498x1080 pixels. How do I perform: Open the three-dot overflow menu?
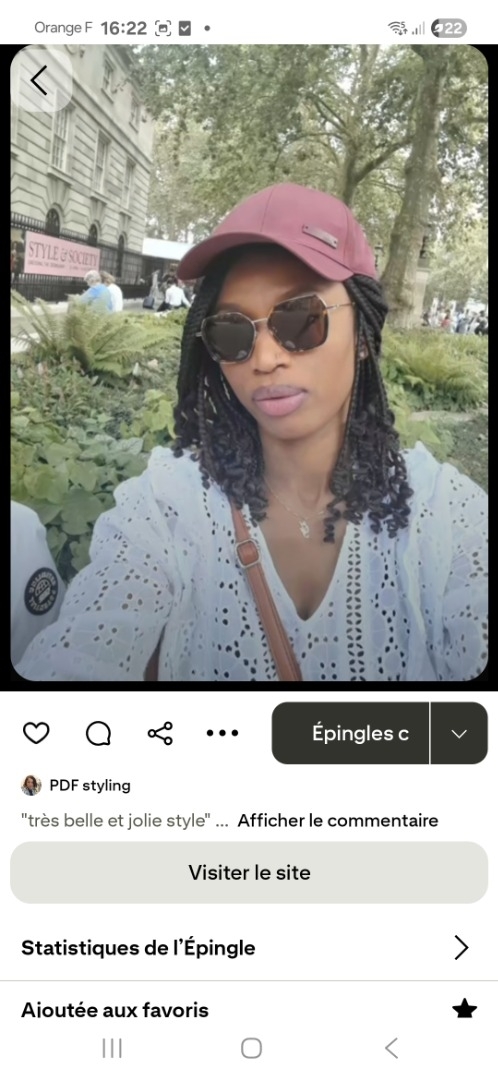(222, 733)
